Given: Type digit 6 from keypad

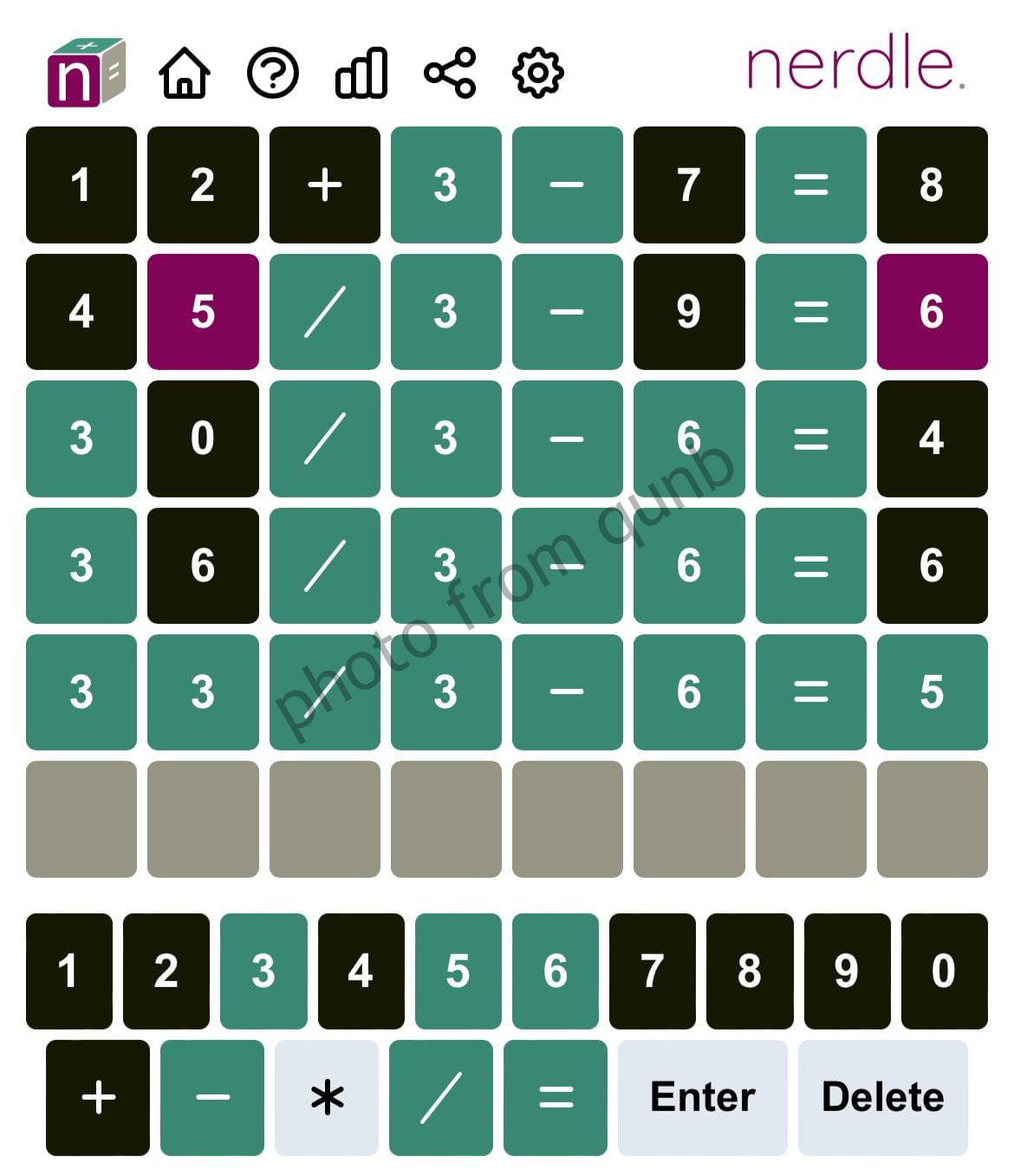Looking at the screenshot, I should coord(555,971).
